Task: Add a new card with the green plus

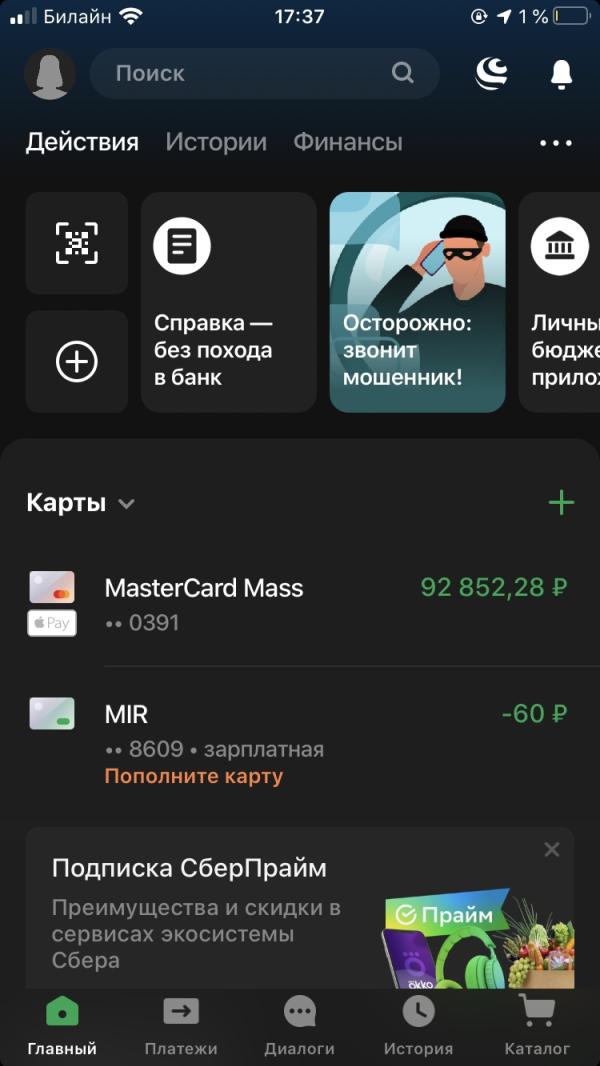Action: tap(561, 503)
